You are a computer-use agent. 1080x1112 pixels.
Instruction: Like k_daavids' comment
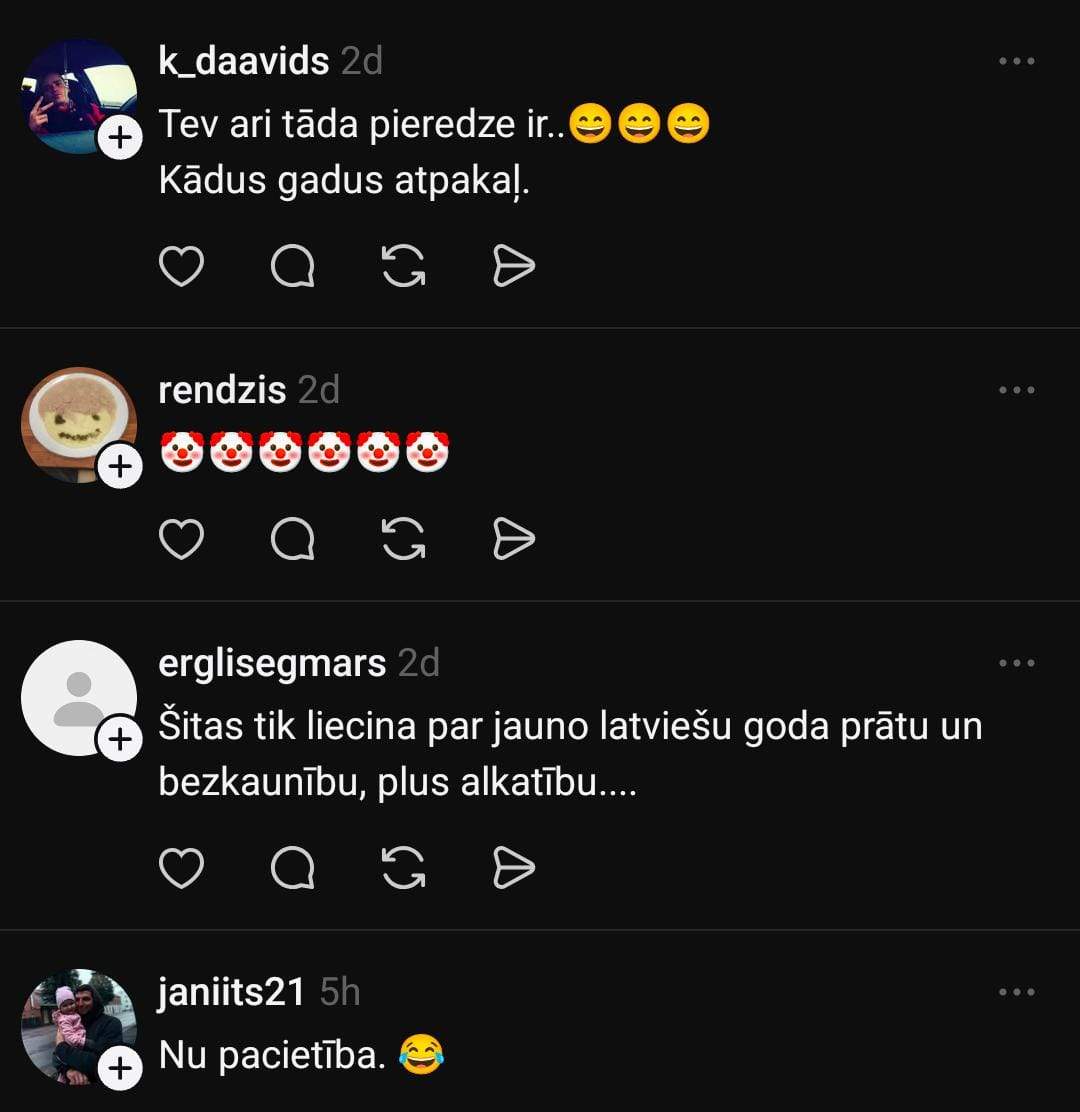[182, 266]
